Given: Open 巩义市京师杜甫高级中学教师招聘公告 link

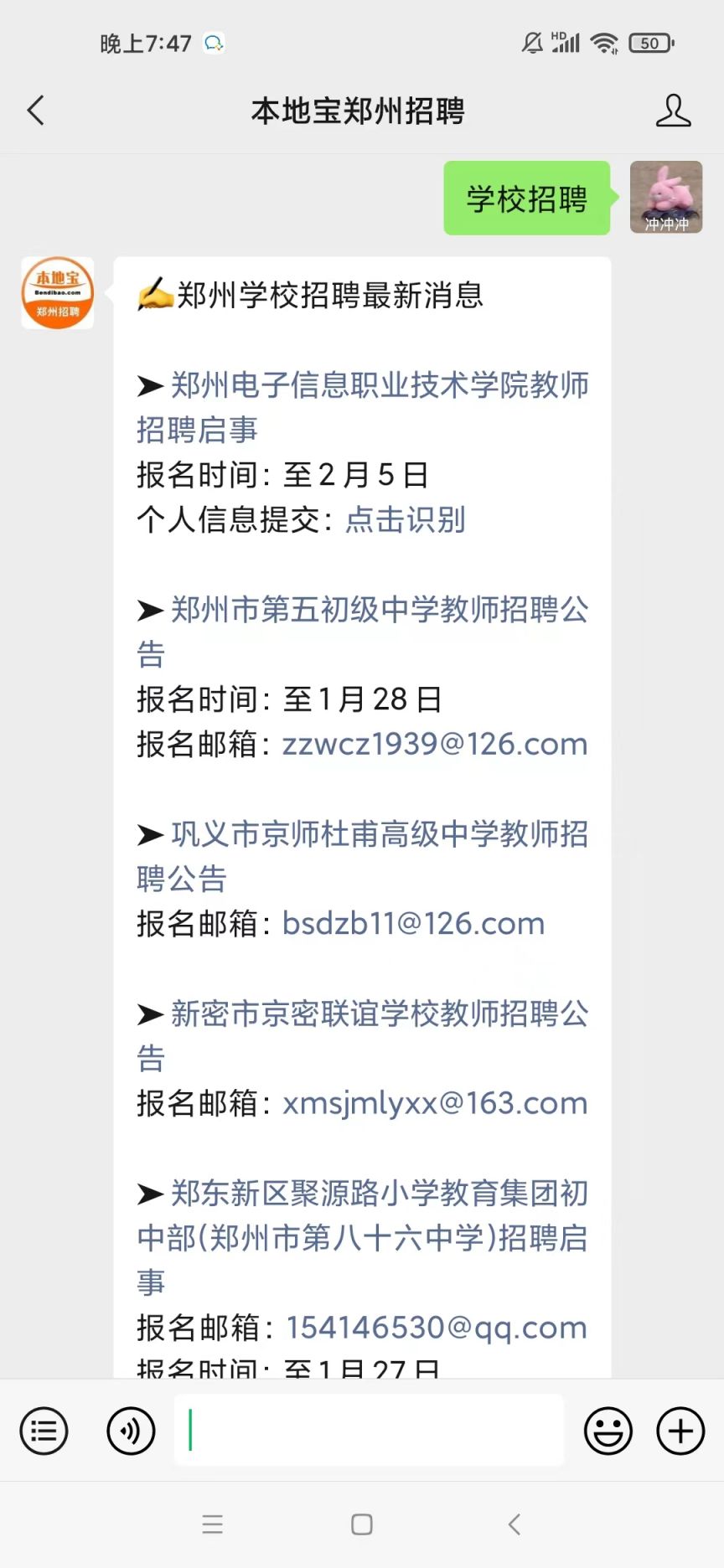Looking at the screenshot, I should pyautogui.click(x=363, y=856).
